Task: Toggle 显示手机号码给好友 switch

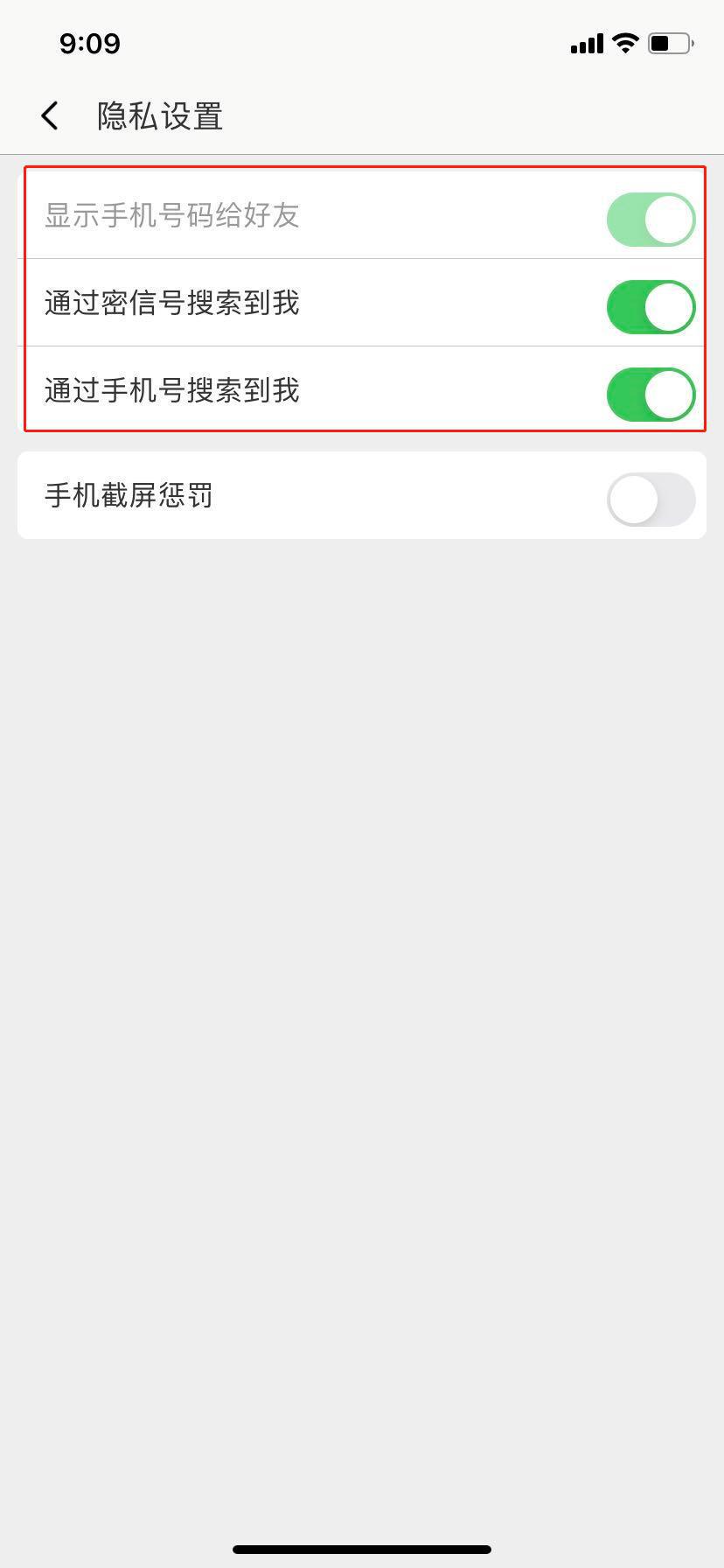Action: tap(651, 219)
